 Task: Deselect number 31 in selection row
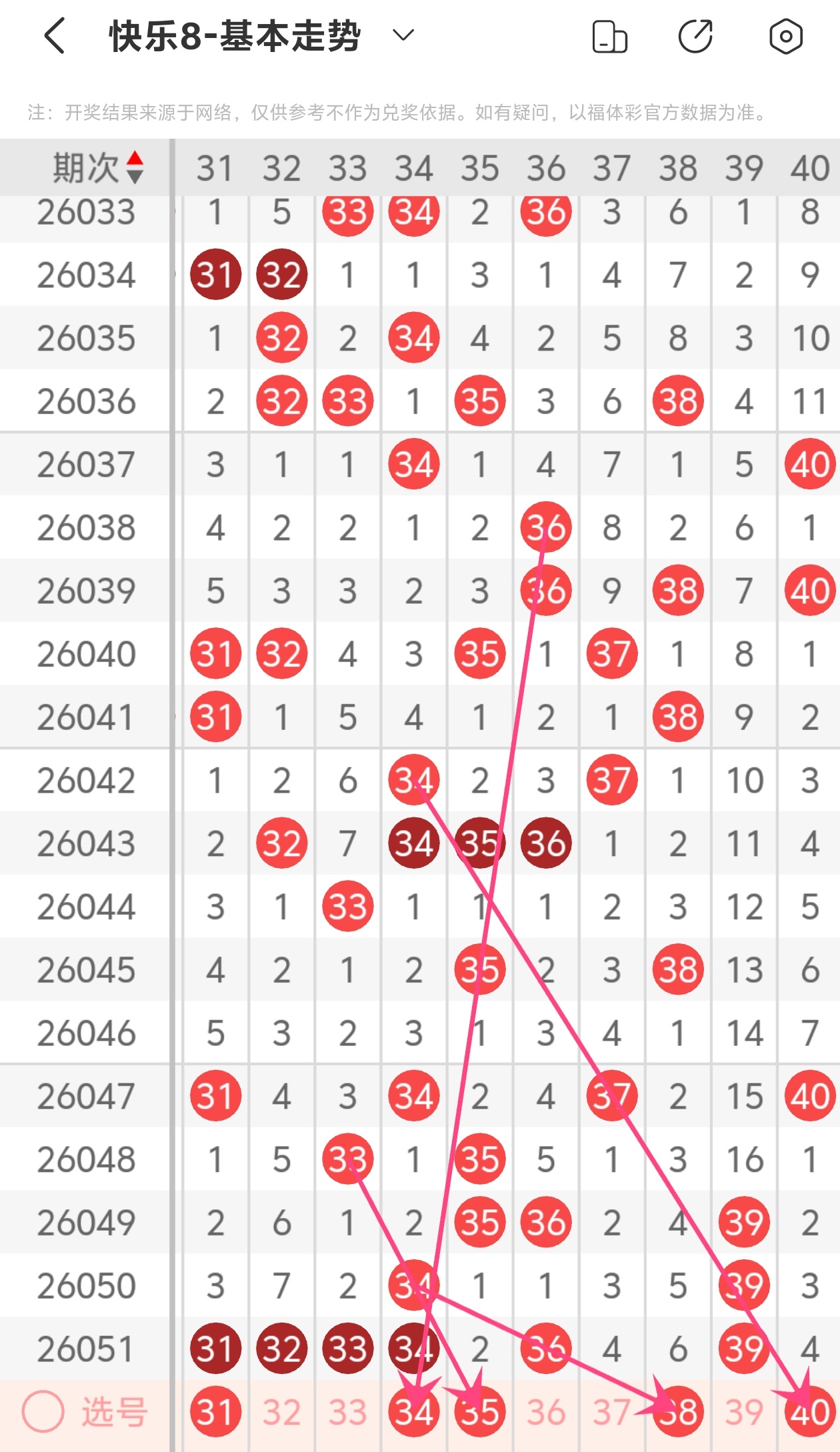[215, 1412]
